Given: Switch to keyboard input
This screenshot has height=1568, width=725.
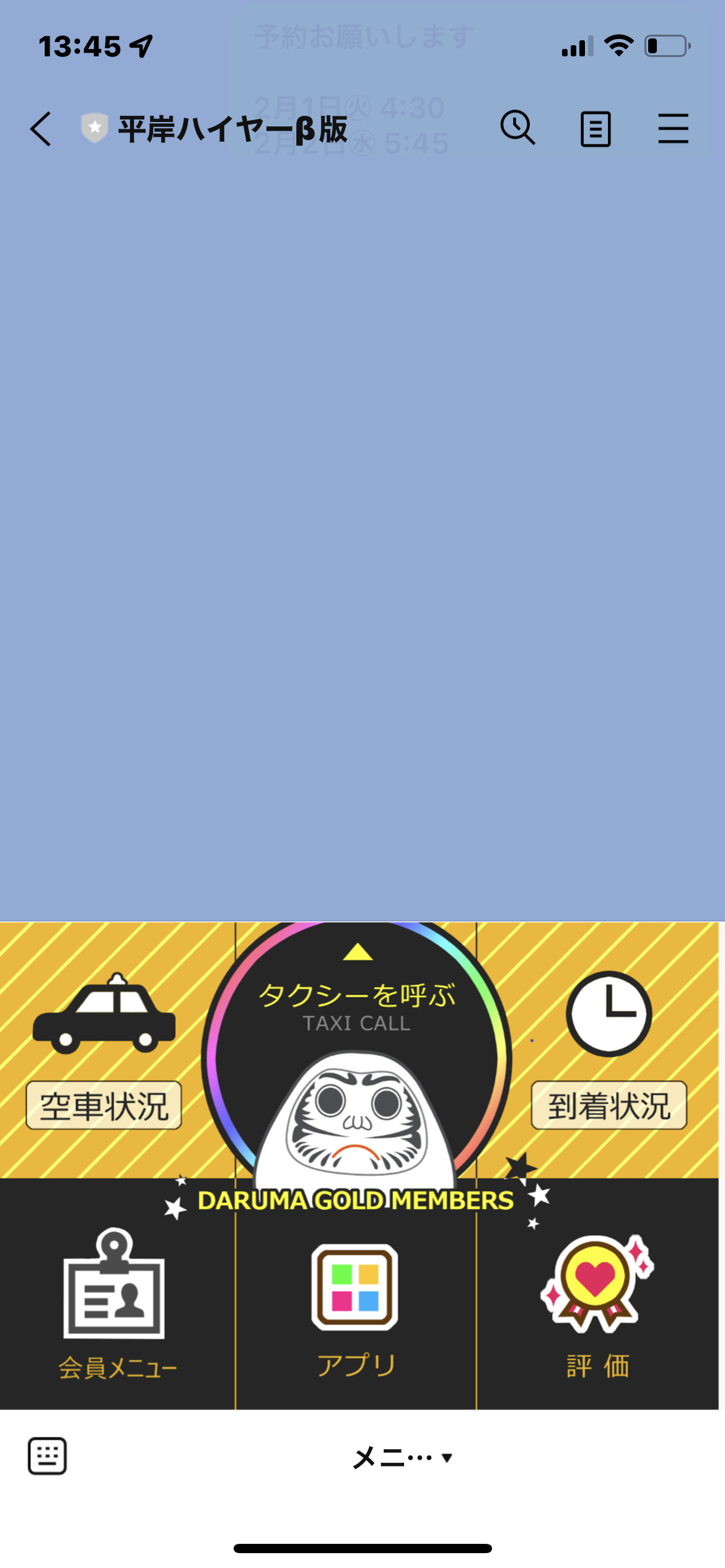Looking at the screenshot, I should coord(47,1456).
